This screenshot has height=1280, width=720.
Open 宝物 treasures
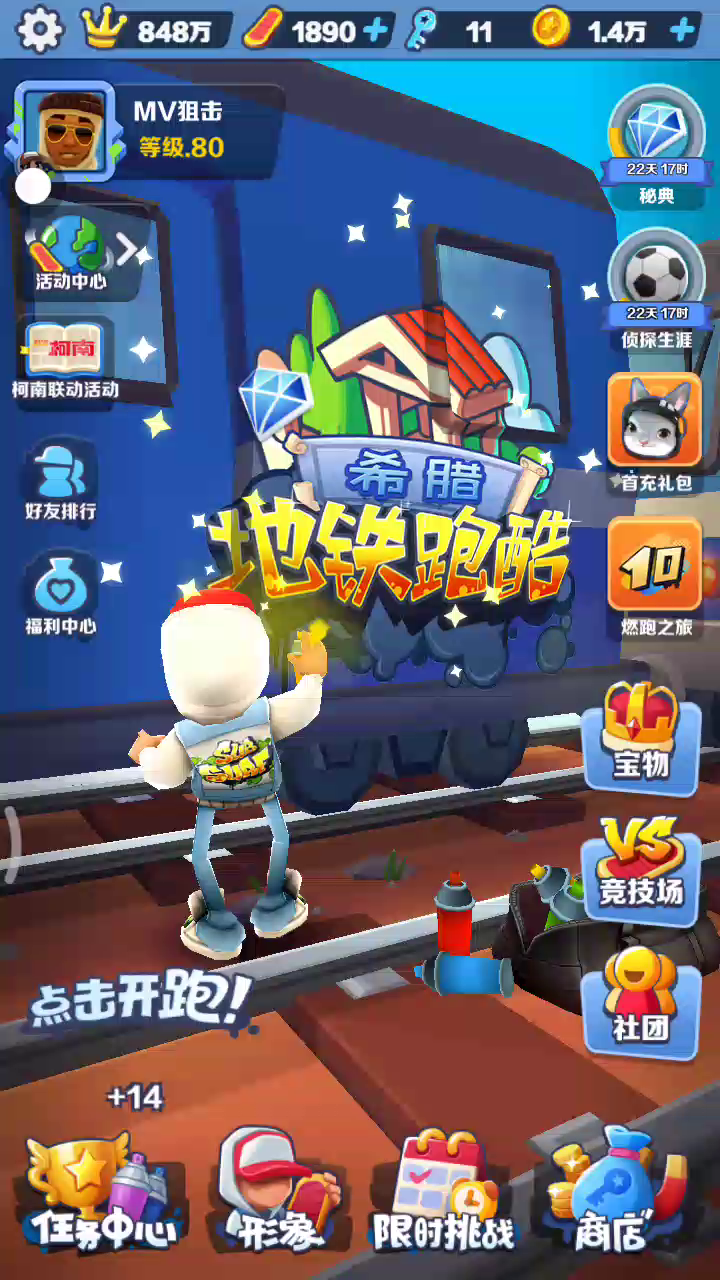(641, 737)
